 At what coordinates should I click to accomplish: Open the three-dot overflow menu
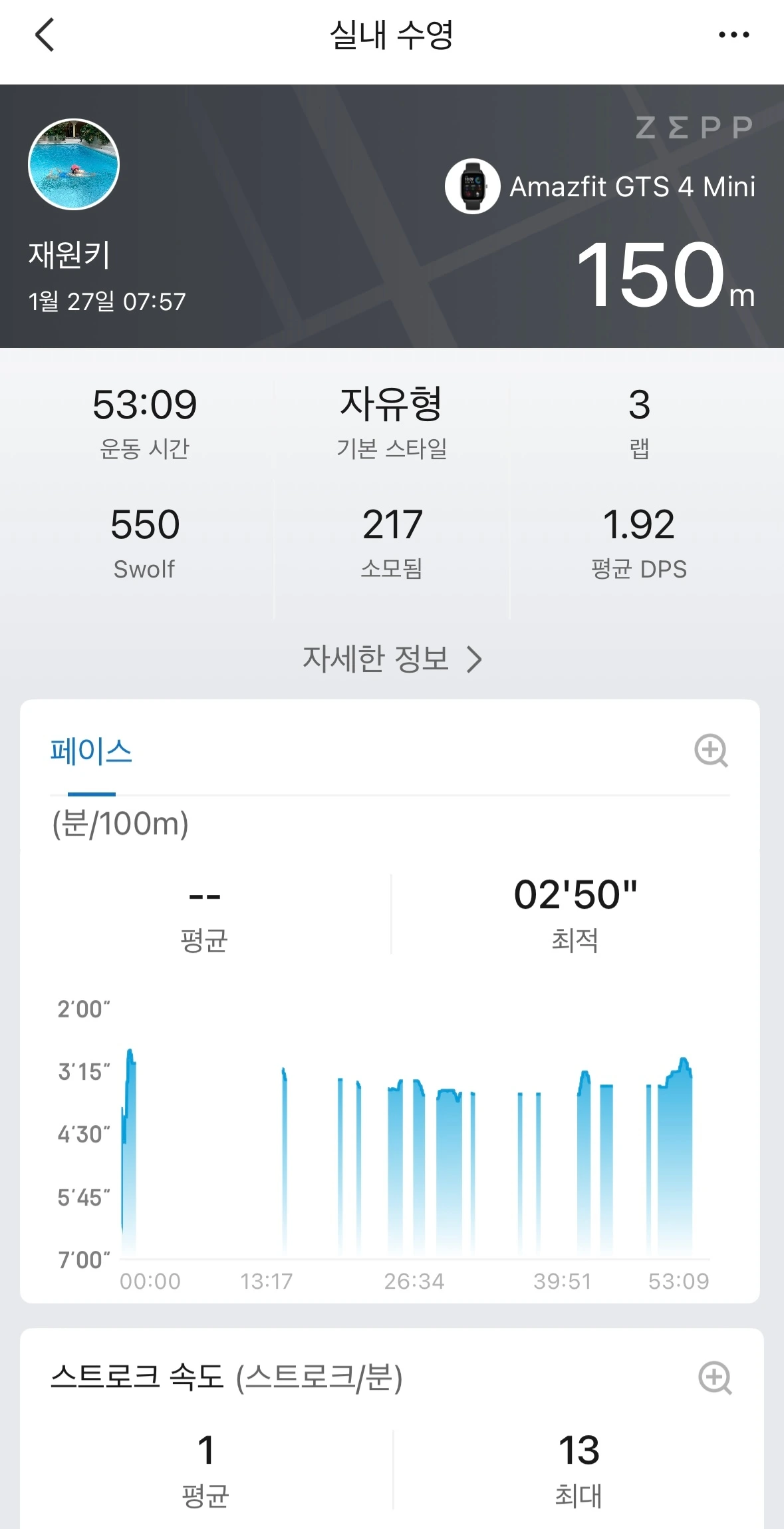[x=733, y=35]
